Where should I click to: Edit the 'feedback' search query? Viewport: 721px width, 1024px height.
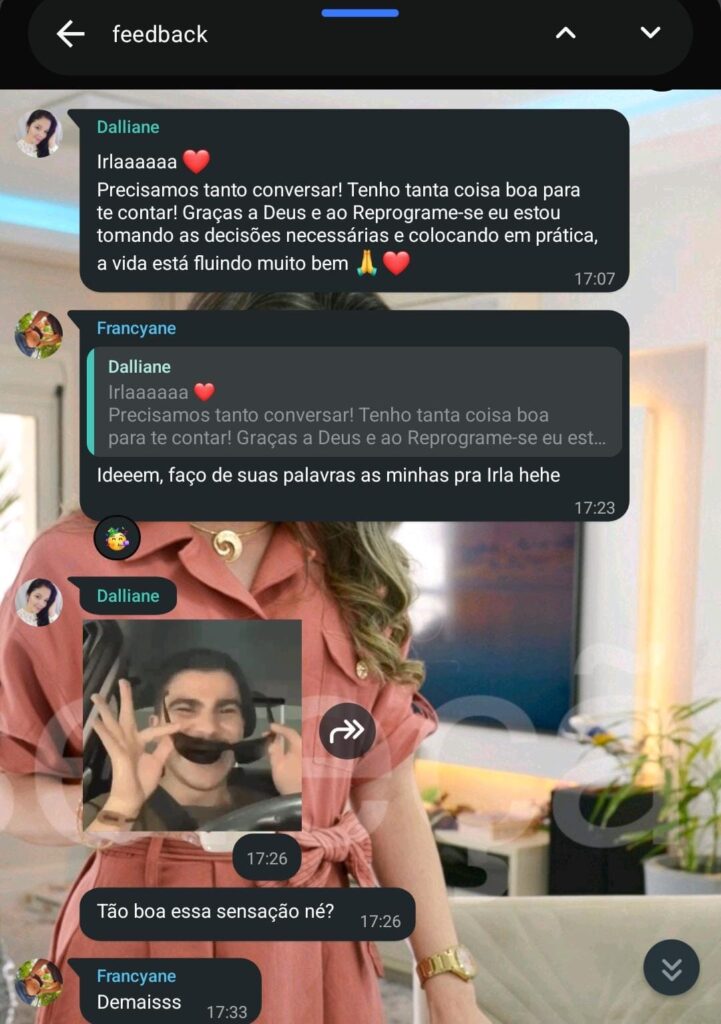(300, 34)
